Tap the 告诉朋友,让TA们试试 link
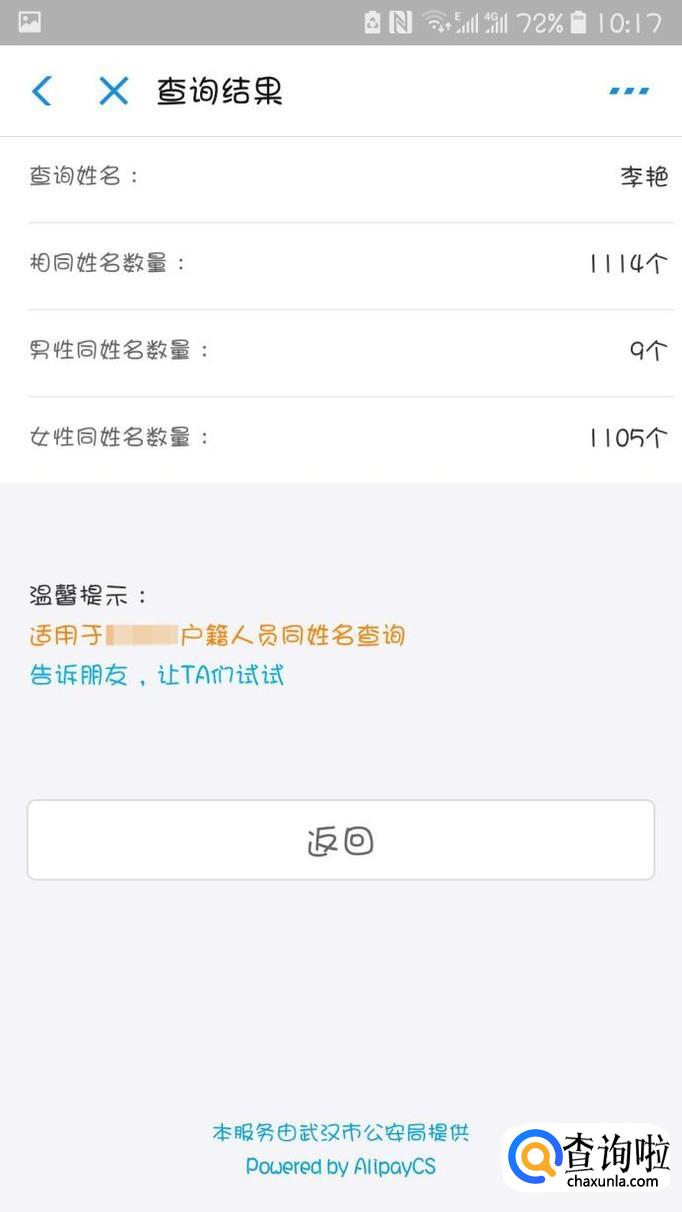This screenshot has width=682, height=1212. pos(157,675)
